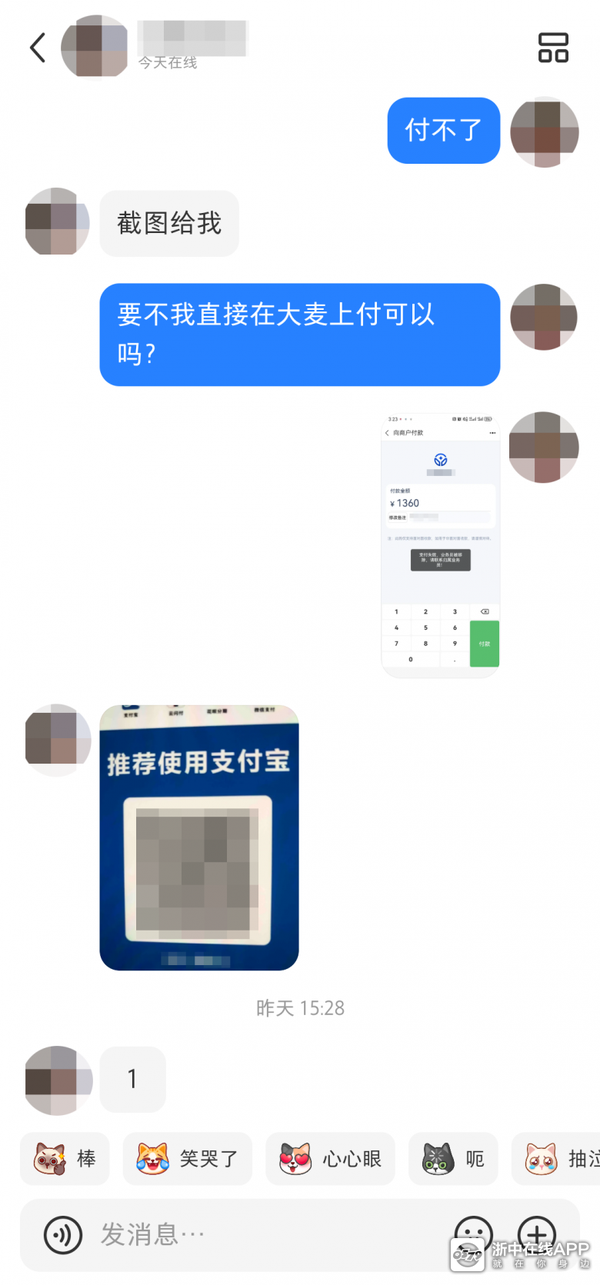
Task: Open the received 推荐使用支付宝 image
Action: coord(199,837)
